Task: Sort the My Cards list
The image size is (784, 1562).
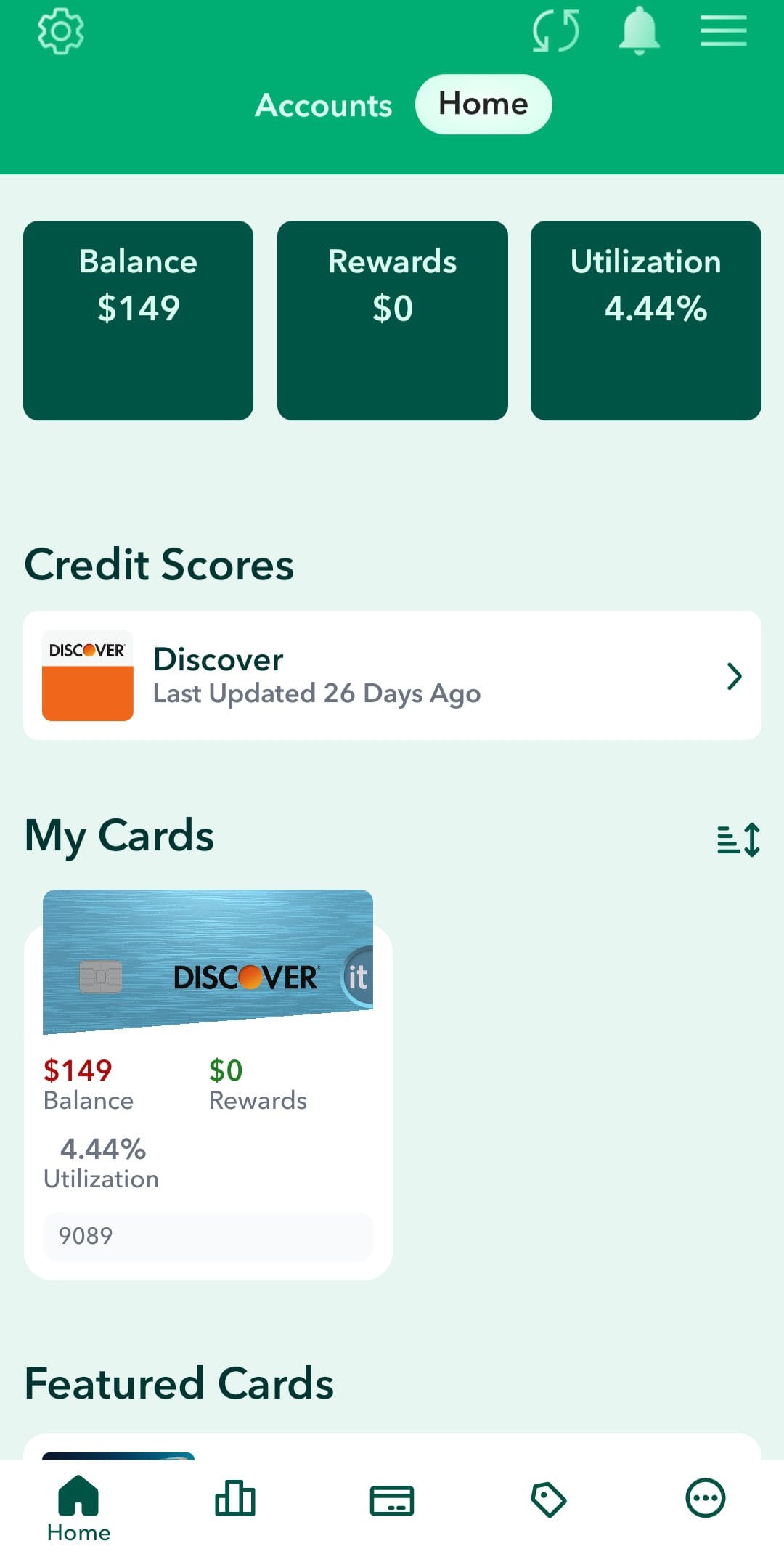Action: [738, 839]
